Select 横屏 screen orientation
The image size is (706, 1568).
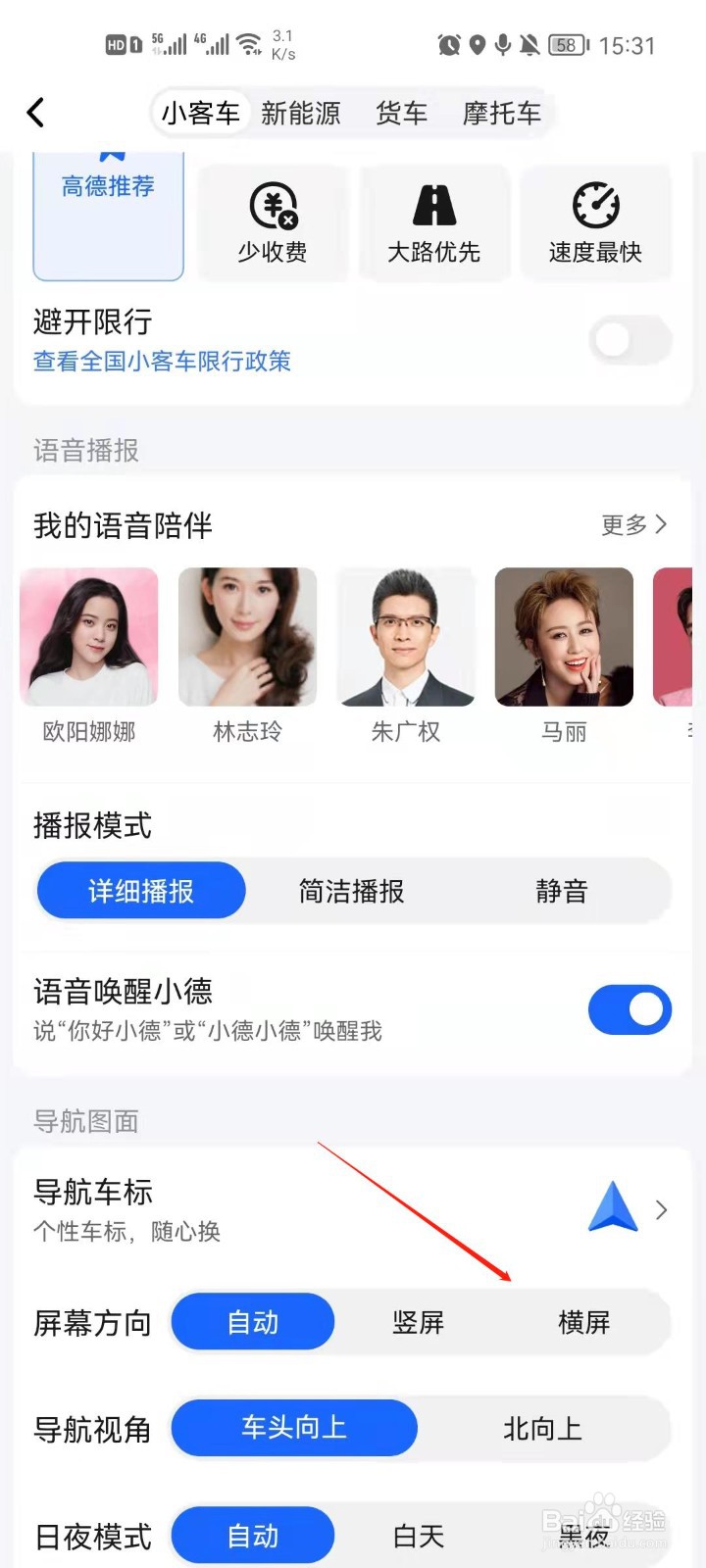pos(585,1322)
